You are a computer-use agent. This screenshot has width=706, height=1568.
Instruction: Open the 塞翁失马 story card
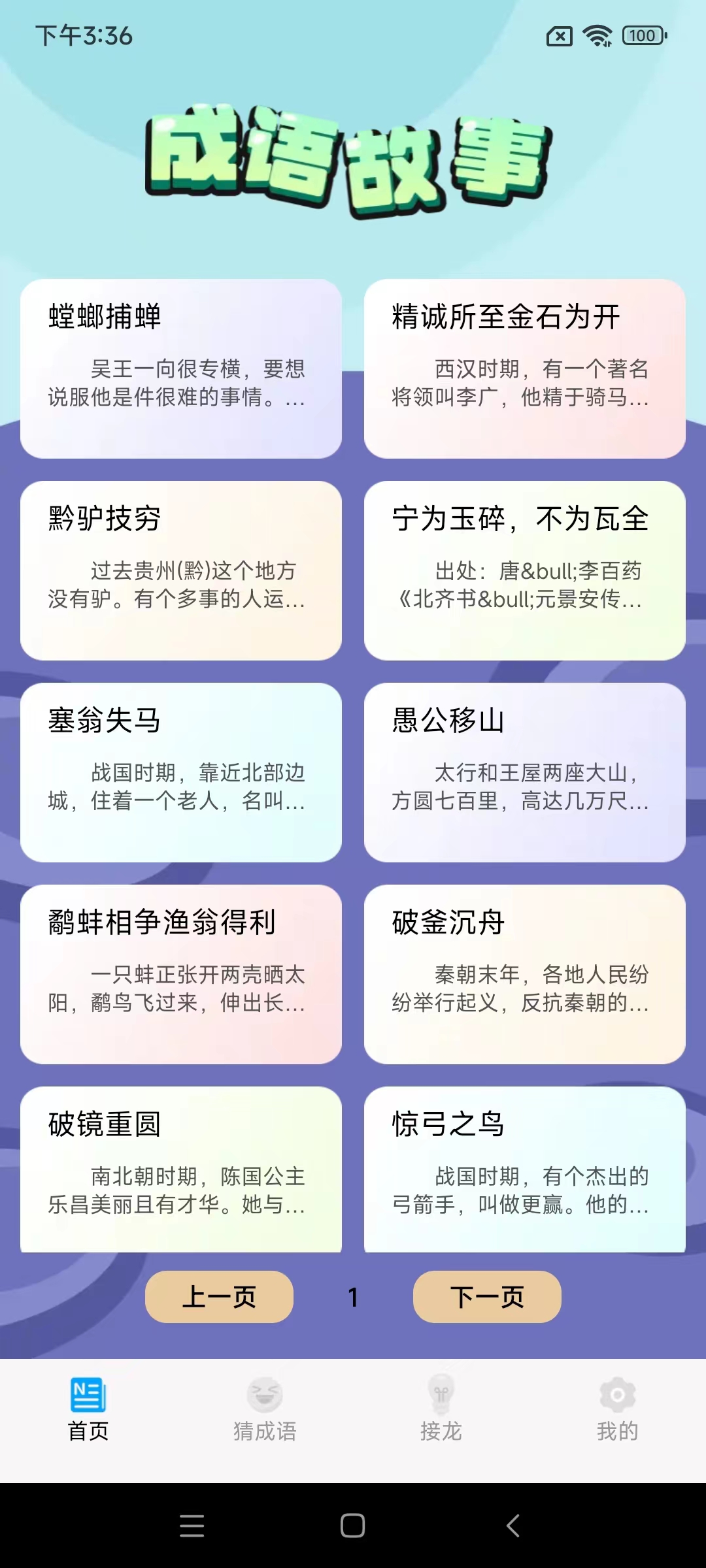click(x=181, y=772)
